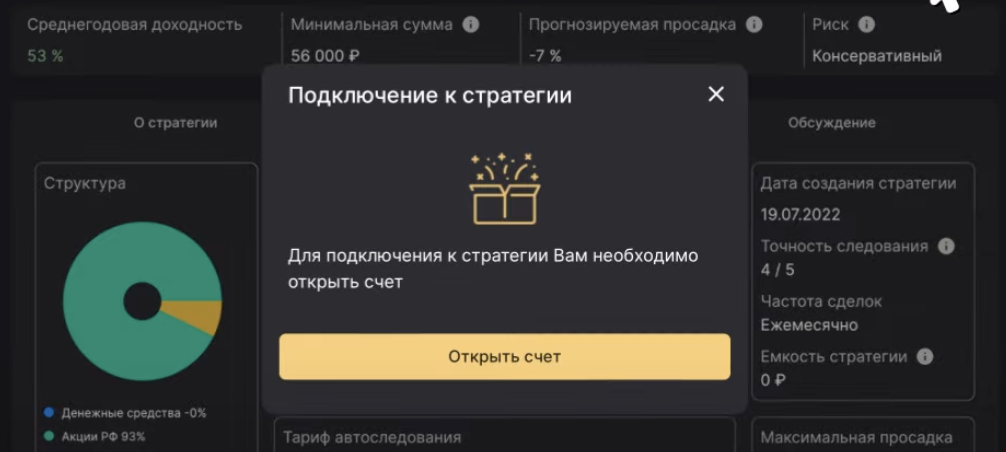This screenshot has height=452, width=1006.
Task: Open the Емкость стратегии info icon
Action: (925, 356)
